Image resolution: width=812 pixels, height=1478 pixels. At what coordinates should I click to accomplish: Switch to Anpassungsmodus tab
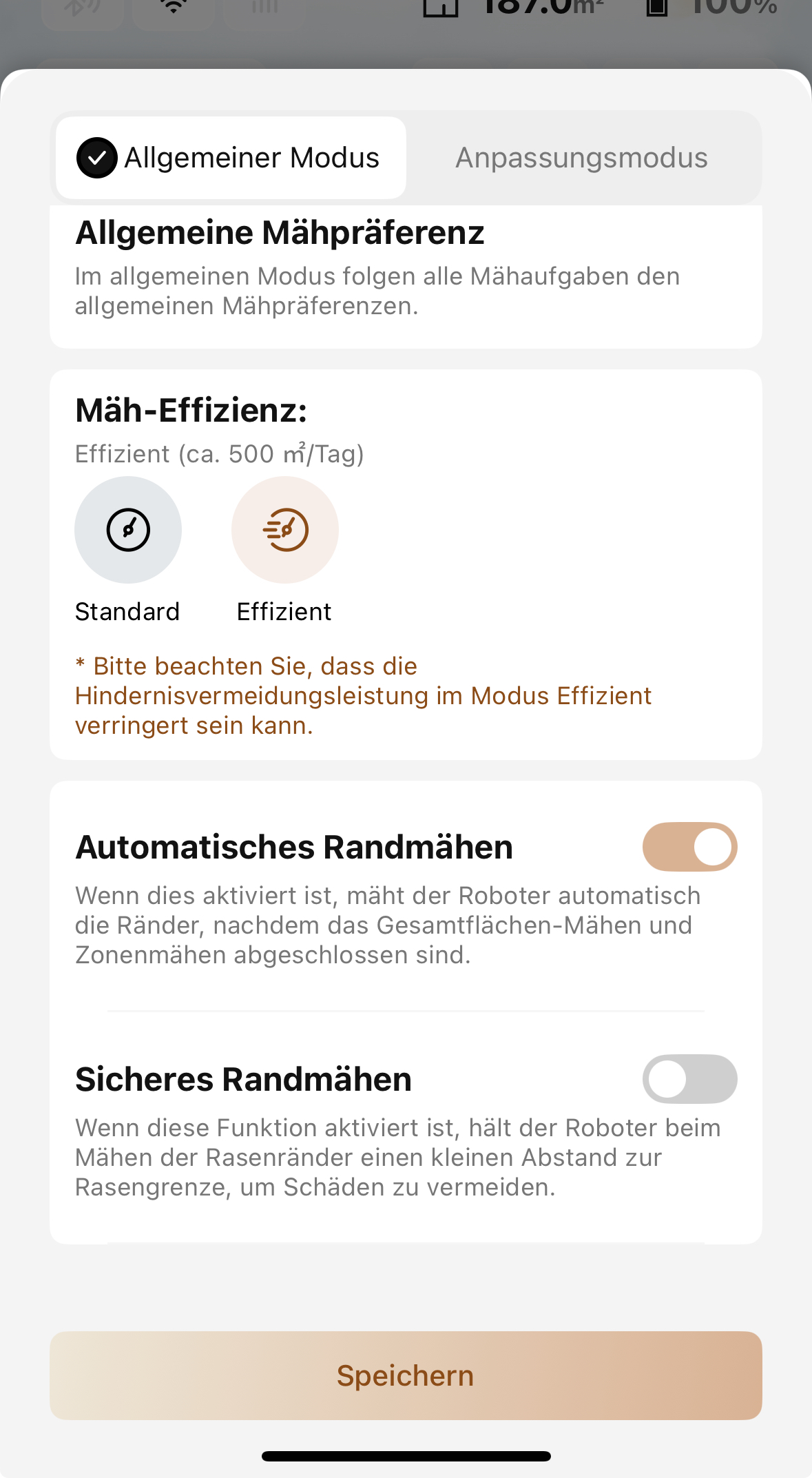click(581, 158)
